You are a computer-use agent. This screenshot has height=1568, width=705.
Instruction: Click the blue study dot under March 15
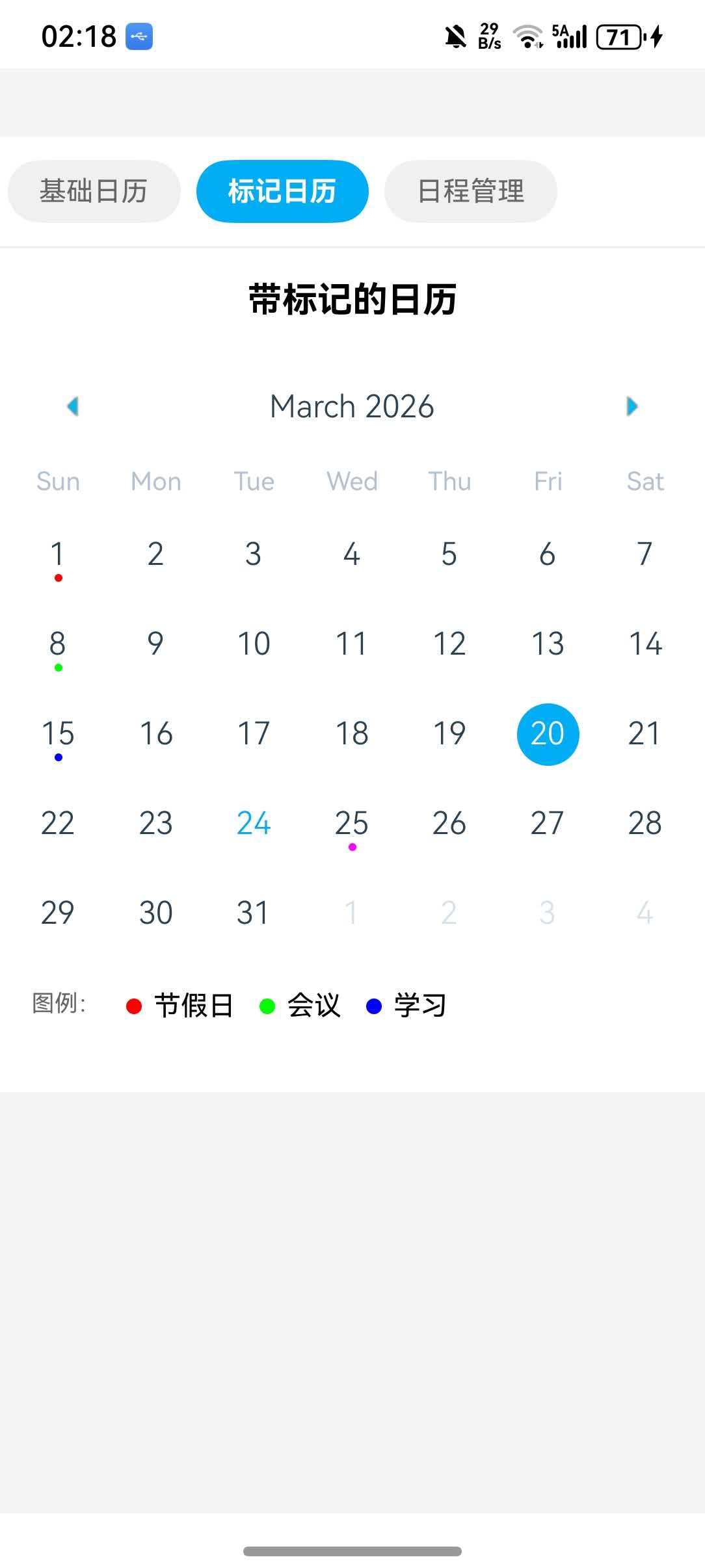point(58,757)
